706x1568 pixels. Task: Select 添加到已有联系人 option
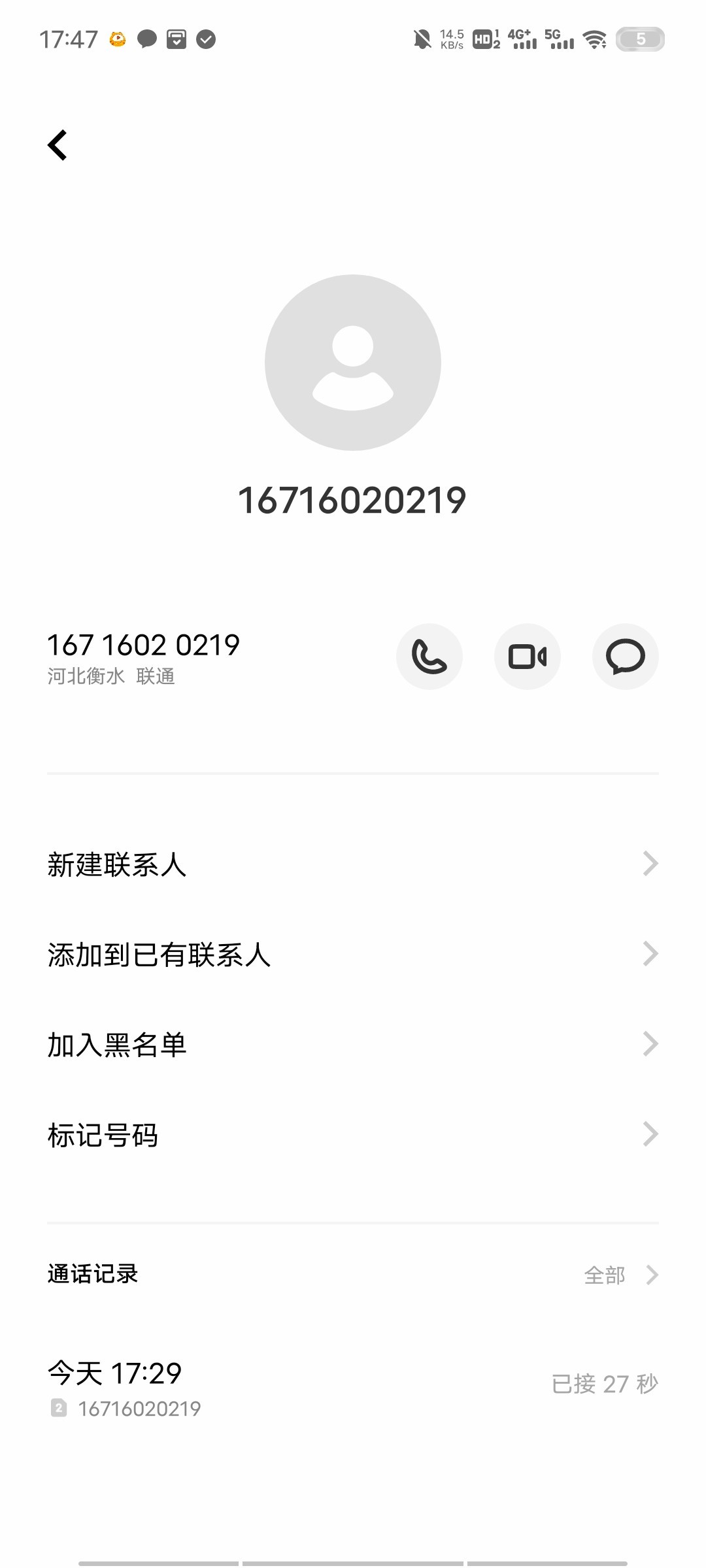[x=353, y=955]
